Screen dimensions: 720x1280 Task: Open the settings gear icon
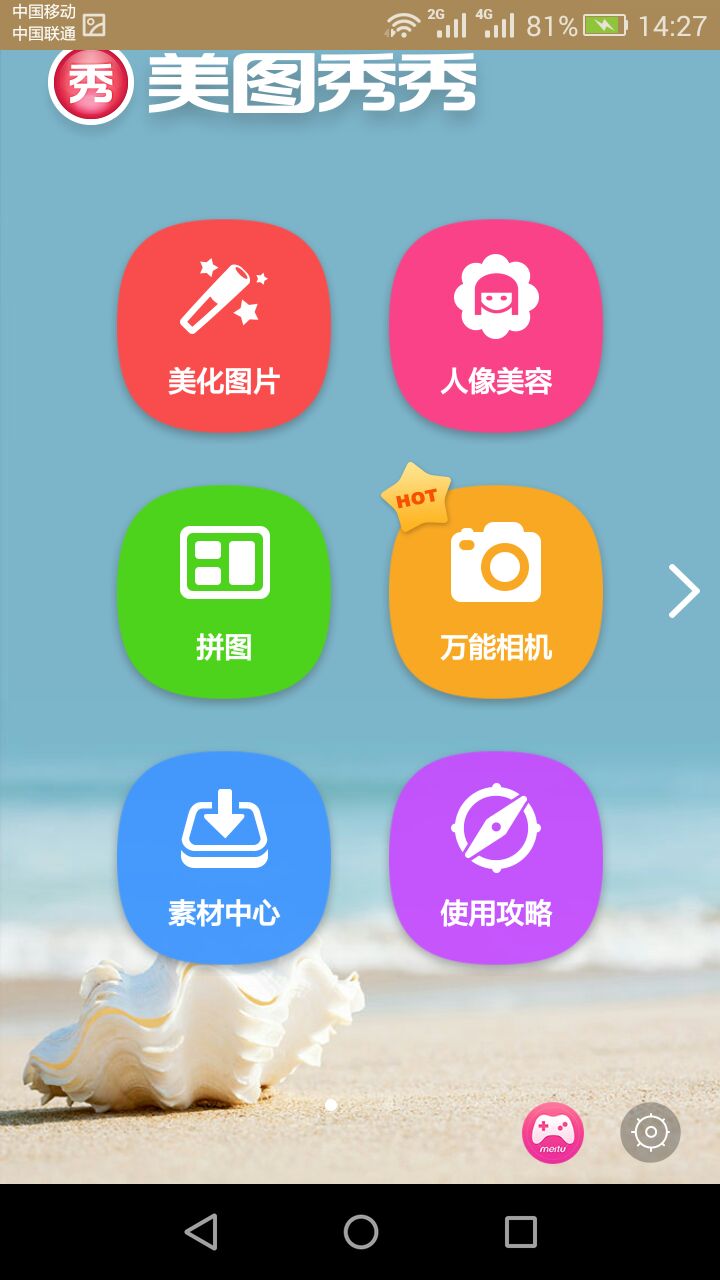650,1133
